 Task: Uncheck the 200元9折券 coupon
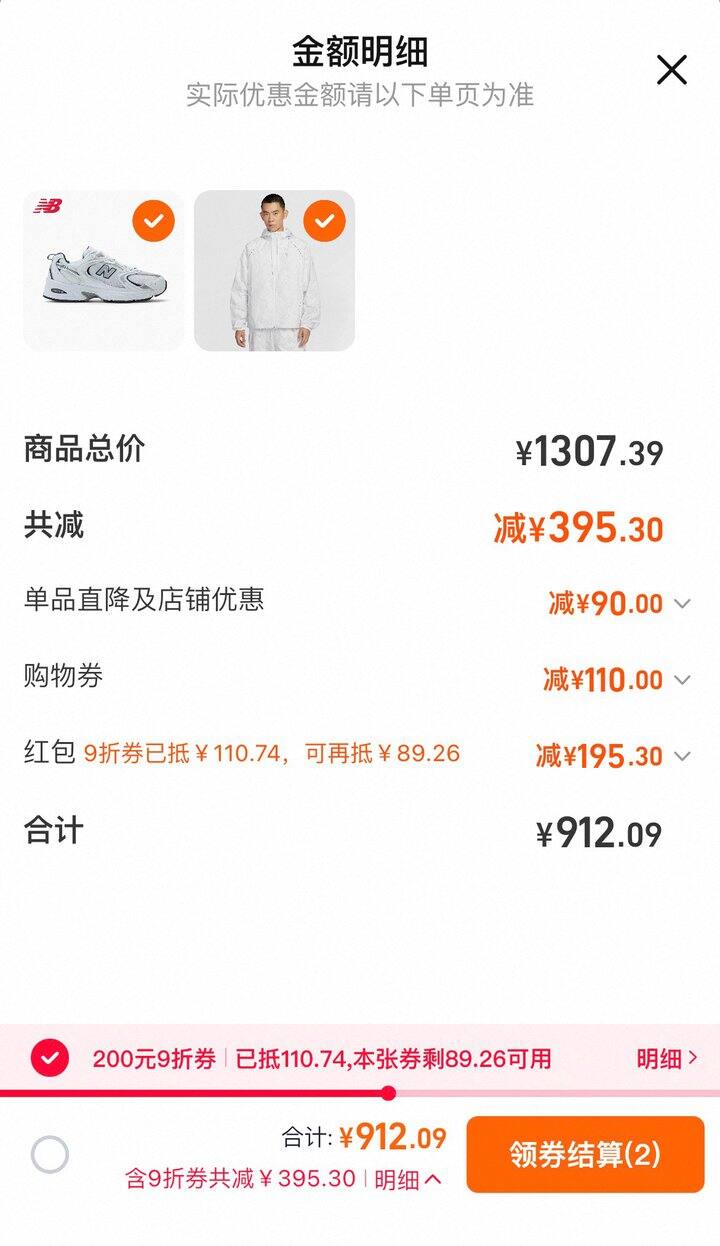tap(50, 1058)
